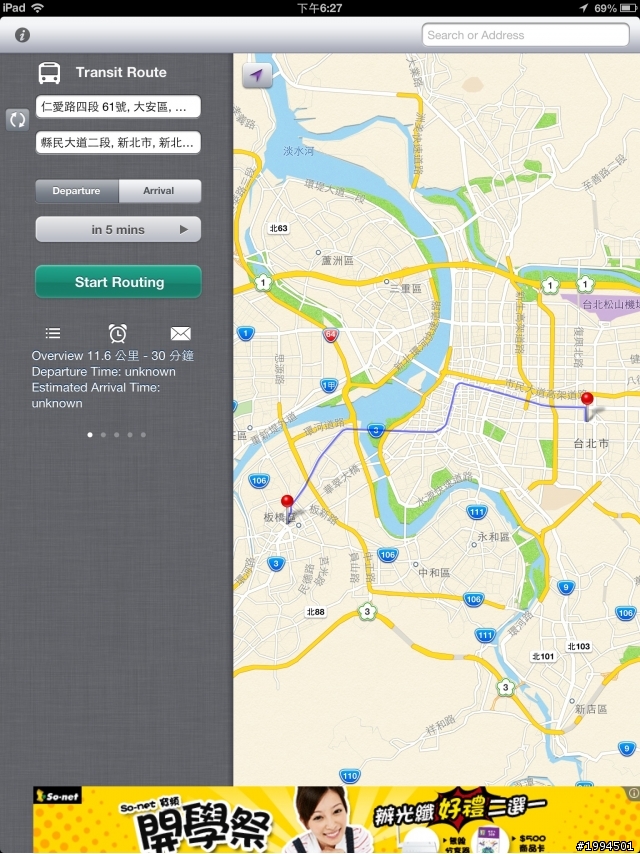Swap origin and destination addresses
640x854 pixels.
point(17,120)
